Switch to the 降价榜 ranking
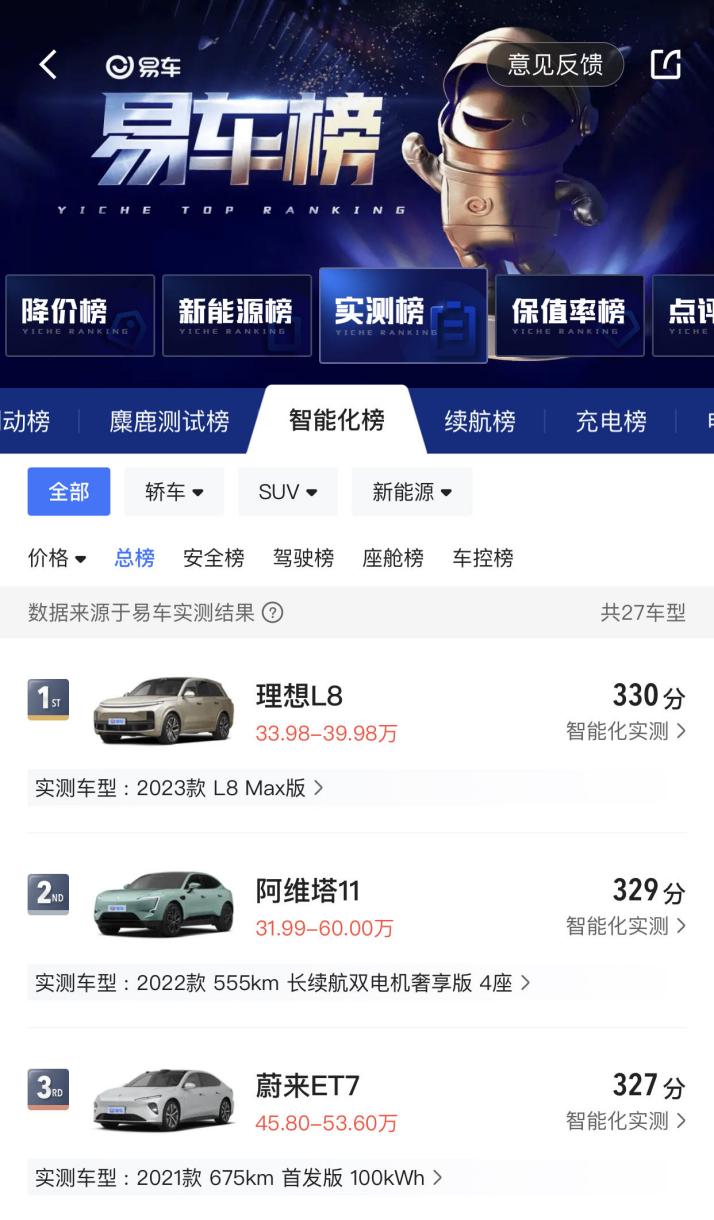714x1220 pixels. pyautogui.click(x=80, y=315)
